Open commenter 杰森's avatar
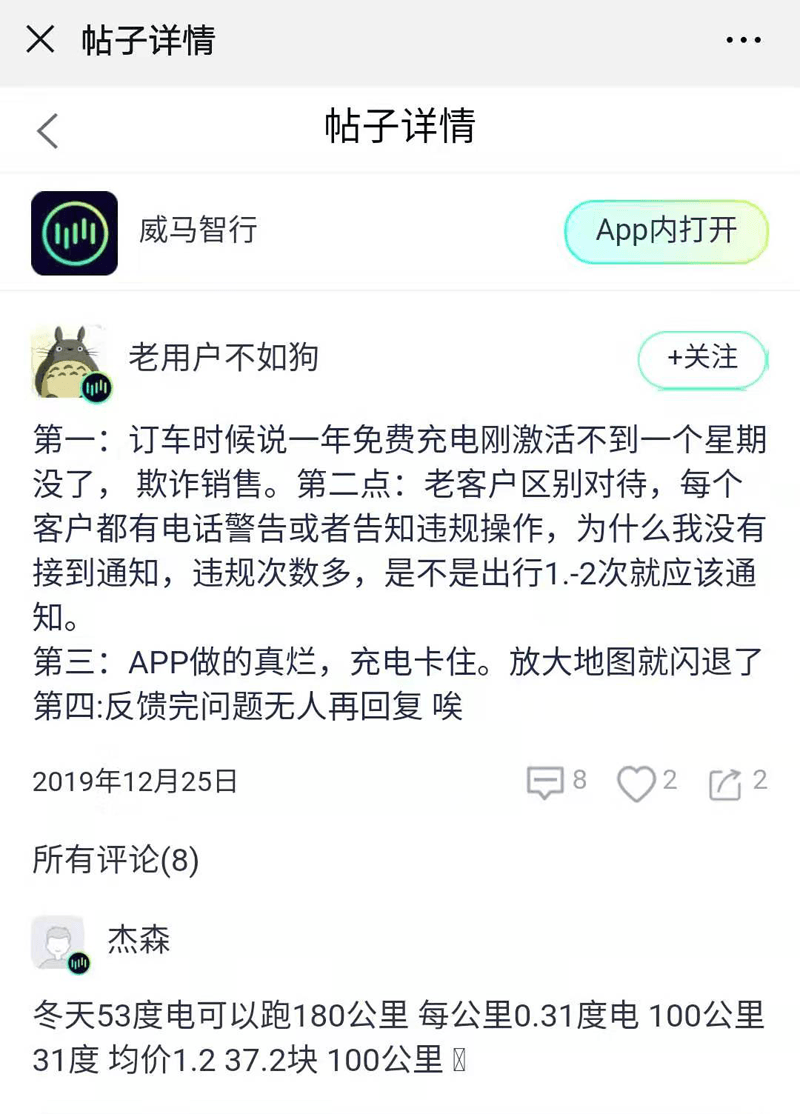 click(x=58, y=943)
